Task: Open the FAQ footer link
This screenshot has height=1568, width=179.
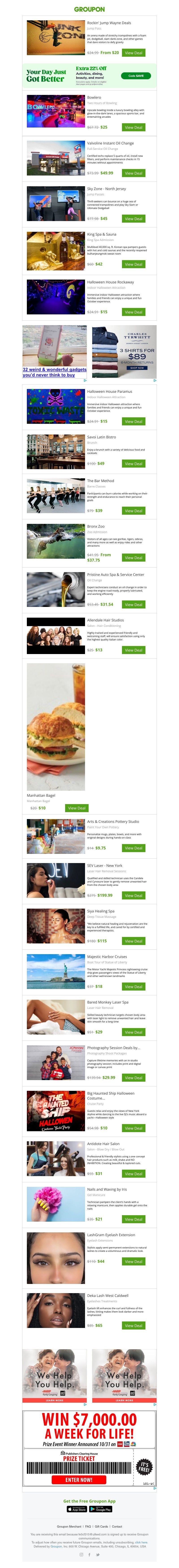Action: (x=88, y=1527)
